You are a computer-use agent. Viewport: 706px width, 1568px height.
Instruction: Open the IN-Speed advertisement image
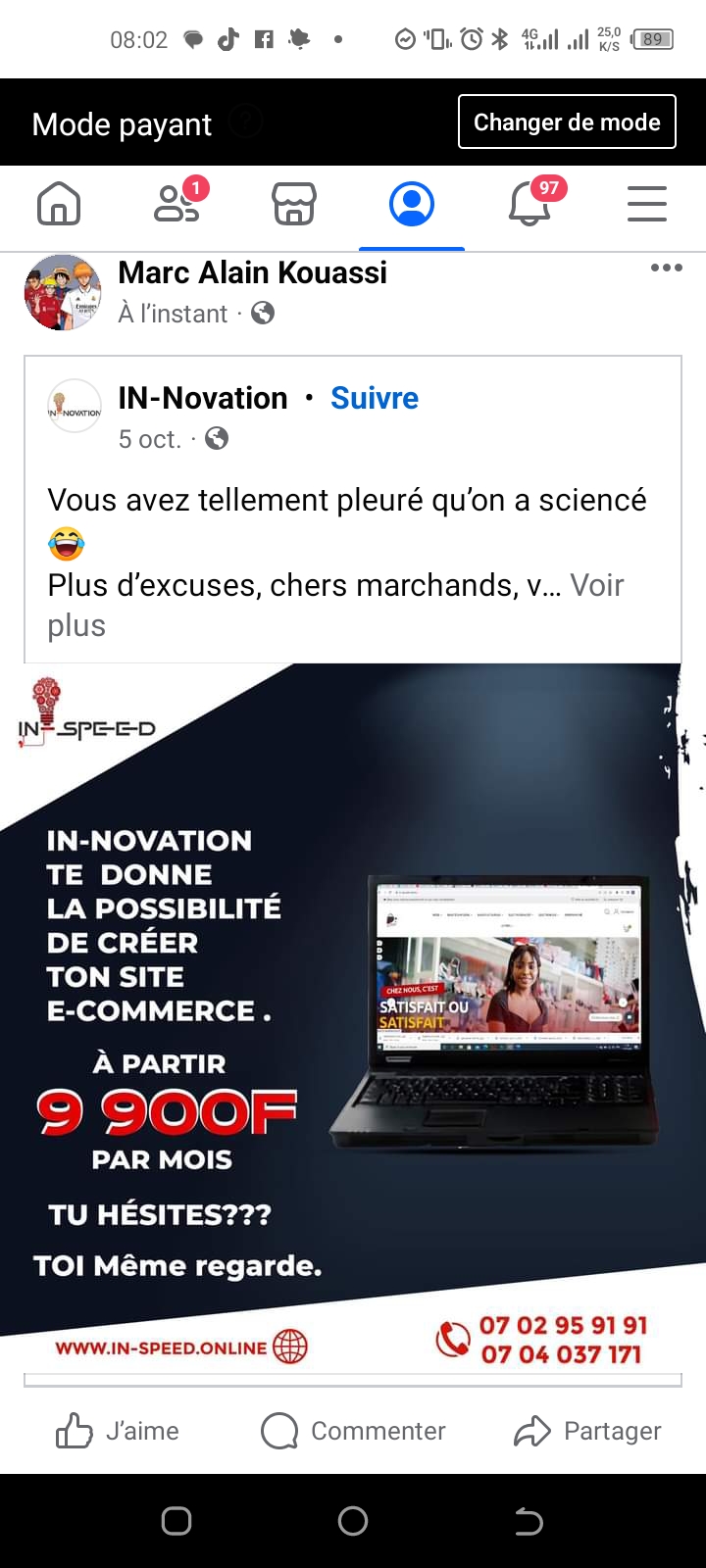pos(353,1019)
